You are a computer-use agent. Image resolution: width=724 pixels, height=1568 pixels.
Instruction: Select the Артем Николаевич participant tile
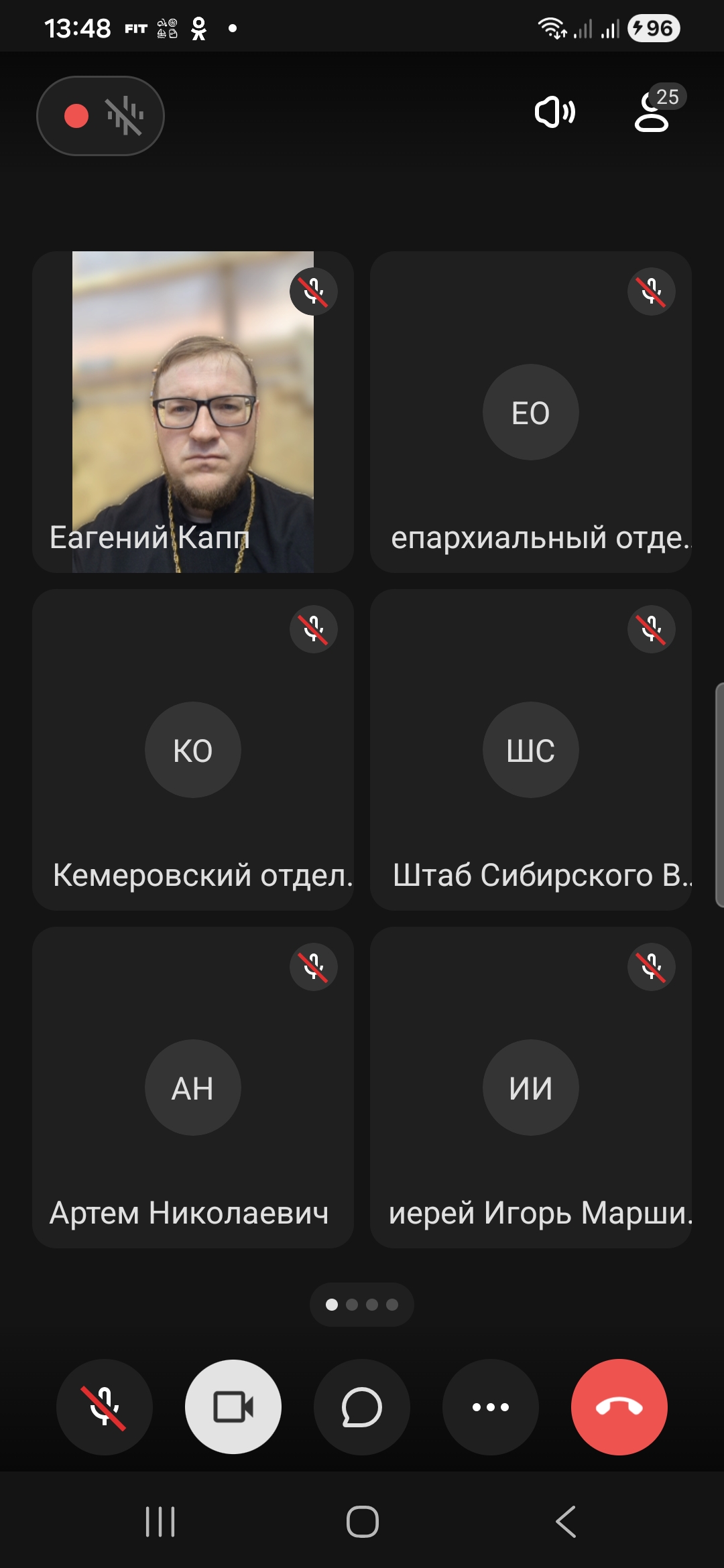193,1088
